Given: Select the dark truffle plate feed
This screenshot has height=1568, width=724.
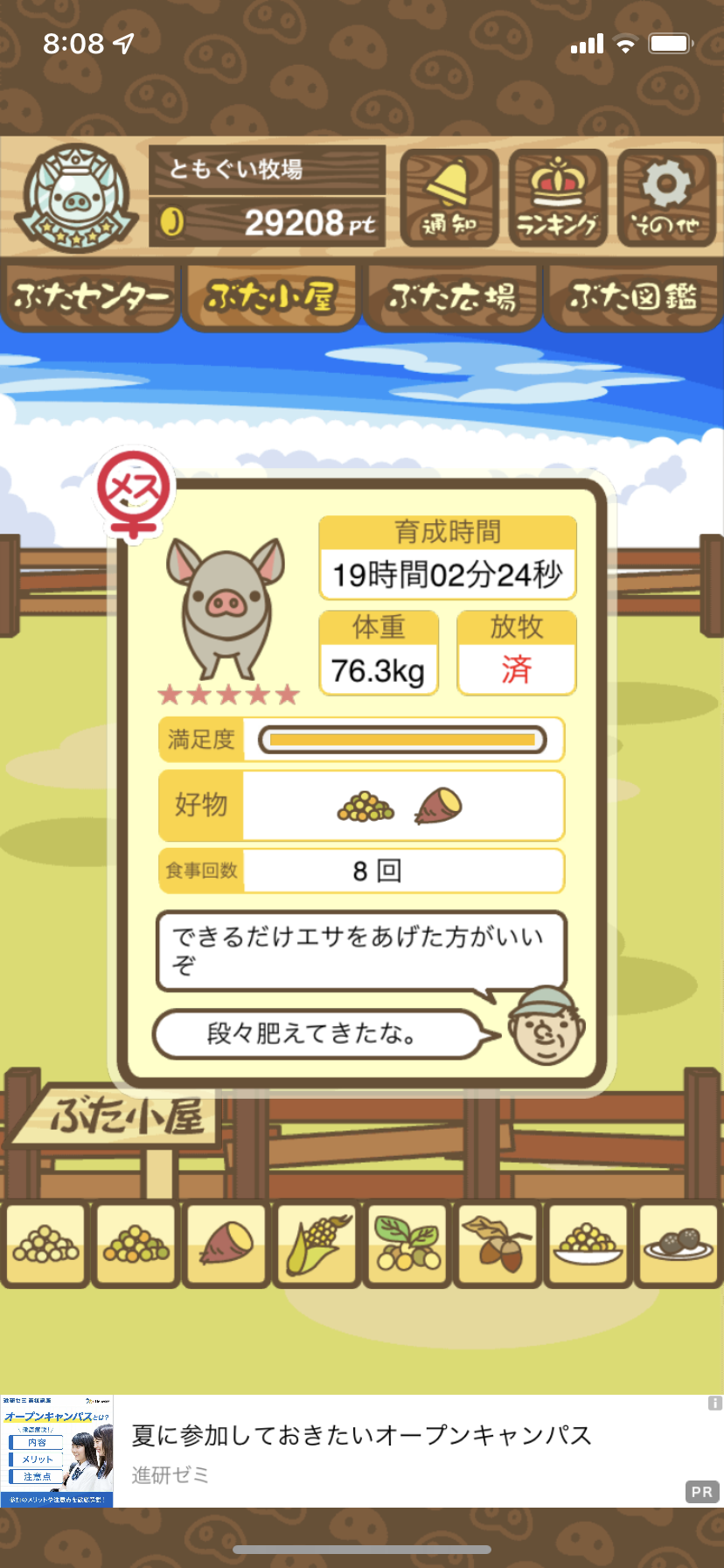Looking at the screenshot, I should [x=679, y=1244].
